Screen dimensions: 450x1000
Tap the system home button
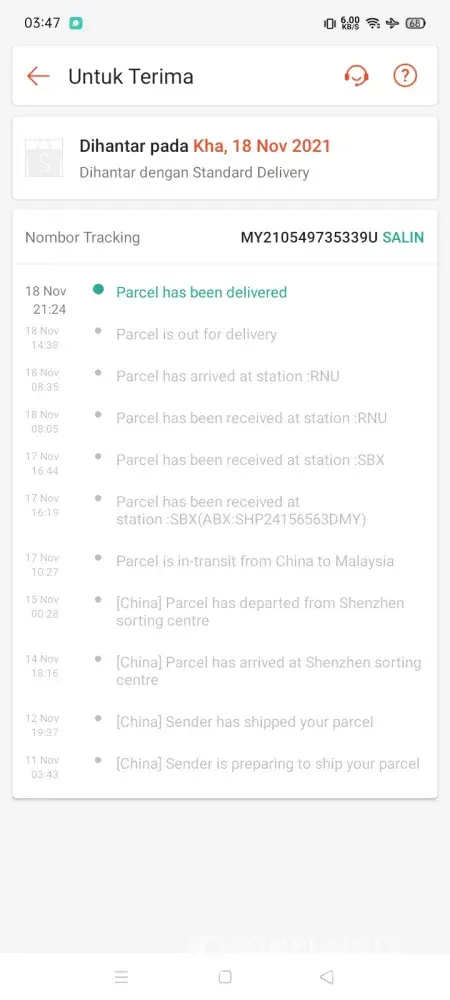tap(224, 977)
